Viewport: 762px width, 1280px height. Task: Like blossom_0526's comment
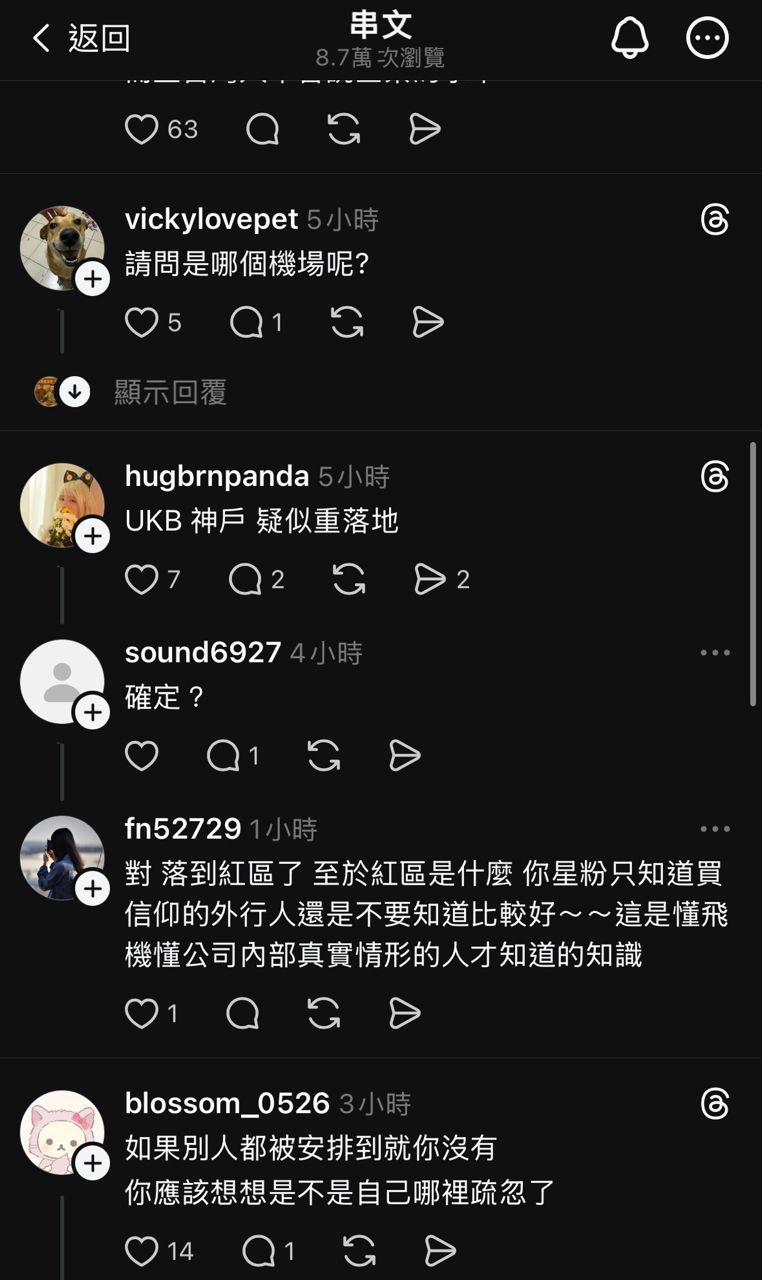(142, 1251)
